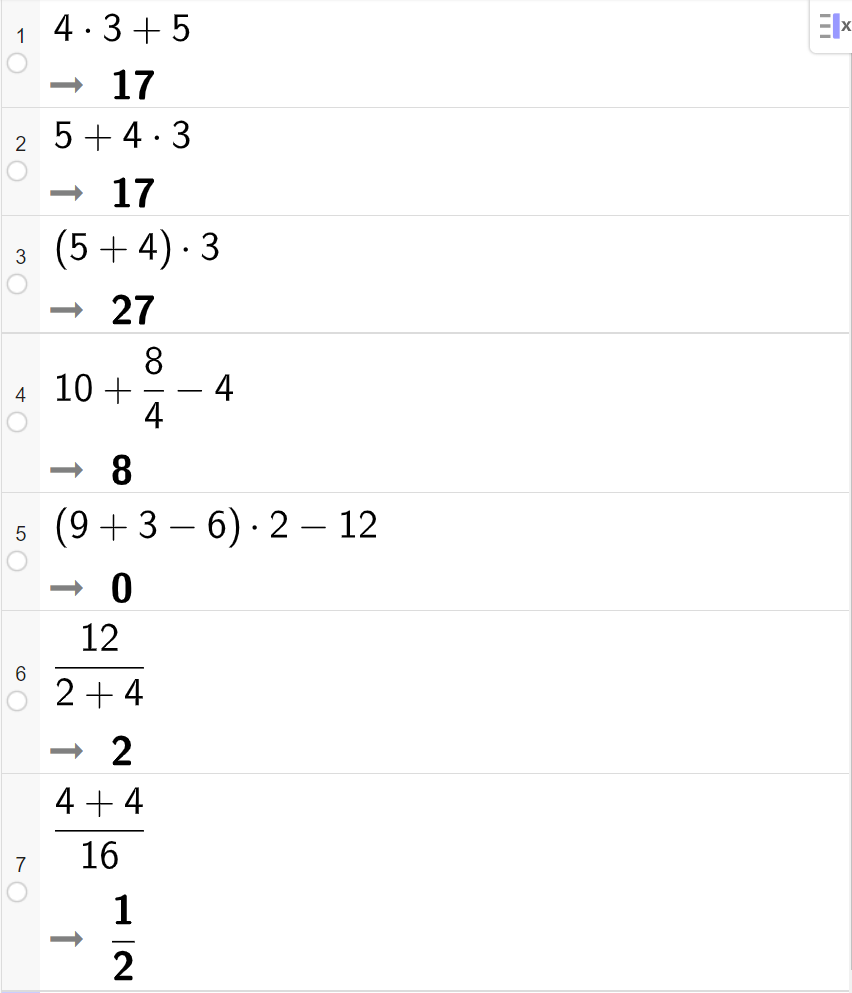The width and height of the screenshot is (852, 993).
Task: Toggle the marble beside row 3
Action: click(17, 285)
